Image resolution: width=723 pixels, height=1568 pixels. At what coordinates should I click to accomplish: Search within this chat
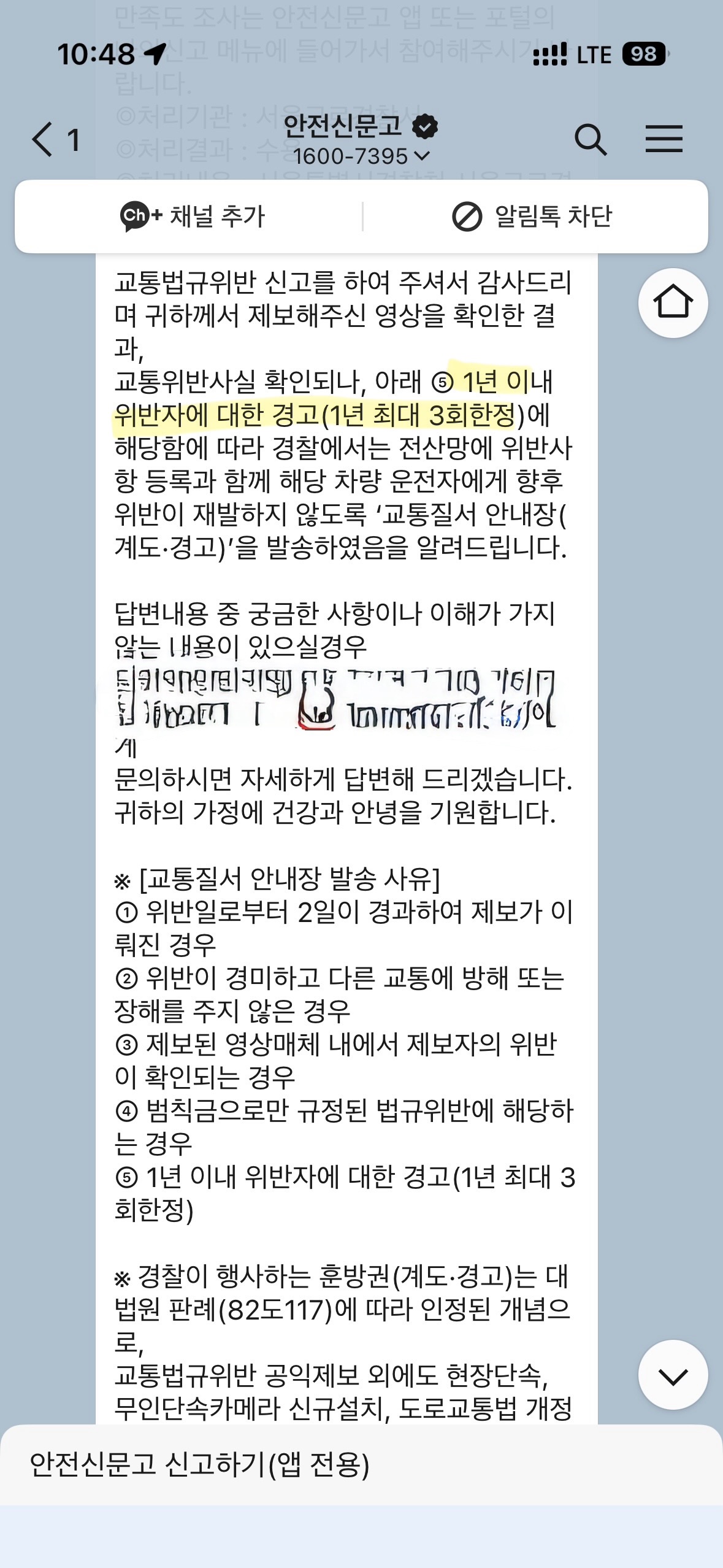[591, 139]
